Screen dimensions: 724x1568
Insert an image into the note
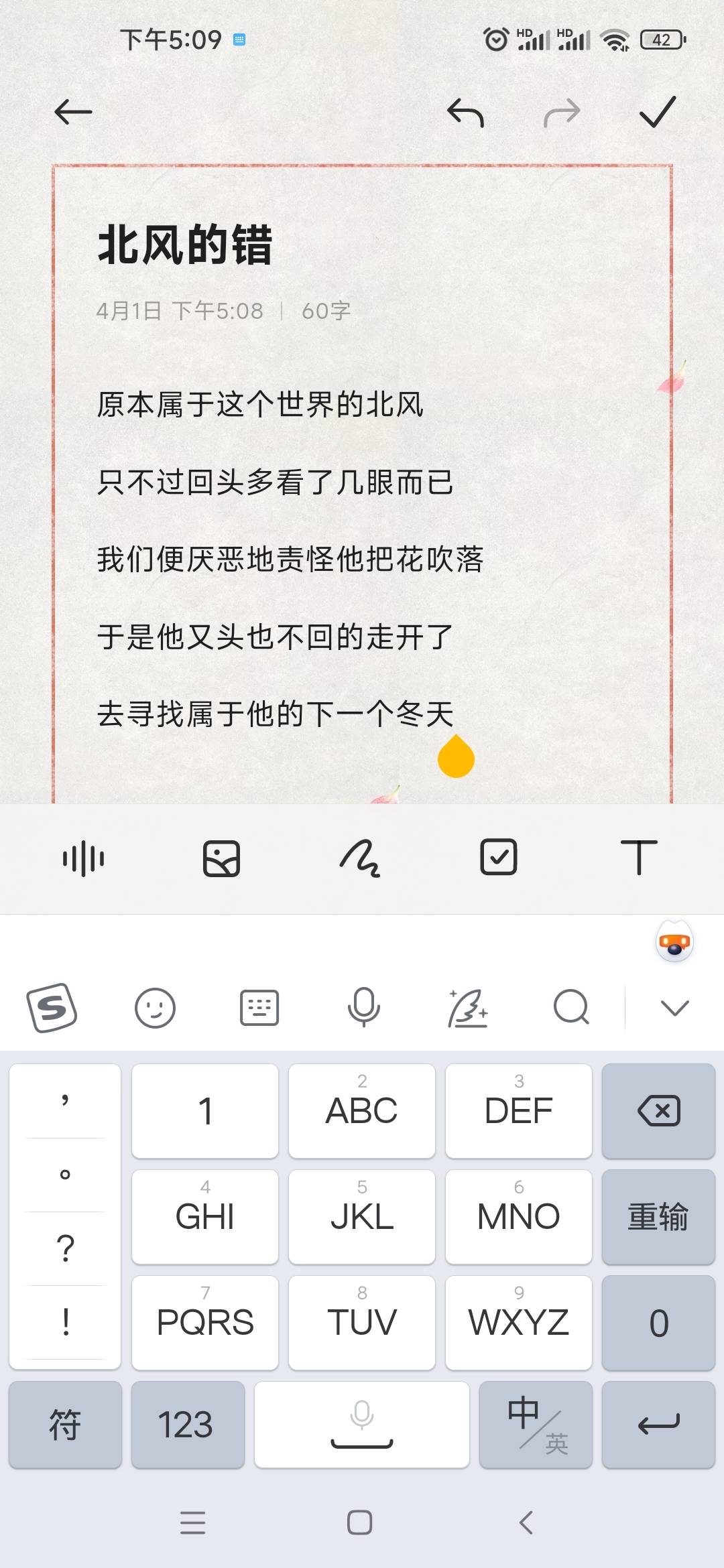coord(222,858)
